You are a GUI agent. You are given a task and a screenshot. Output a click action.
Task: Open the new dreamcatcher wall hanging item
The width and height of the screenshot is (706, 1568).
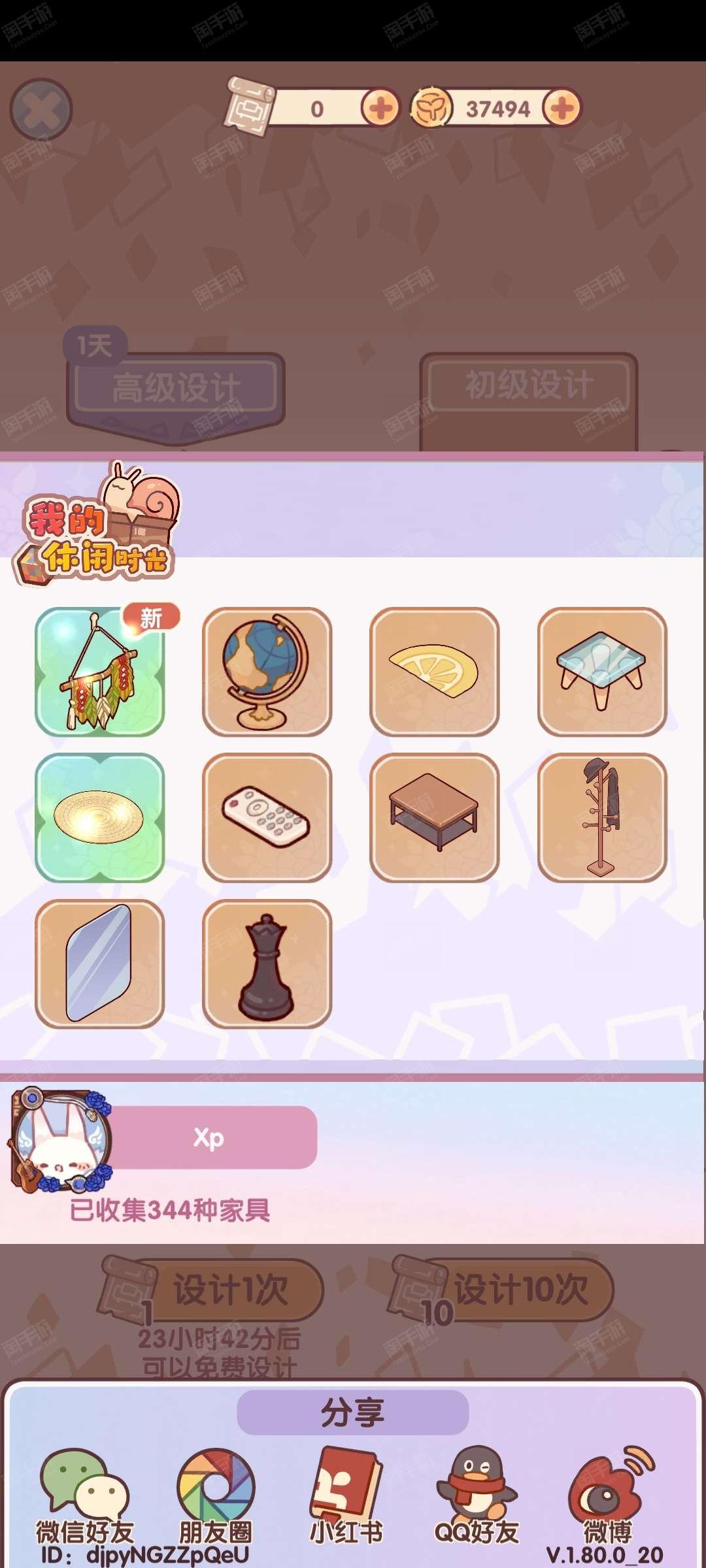tap(99, 672)
